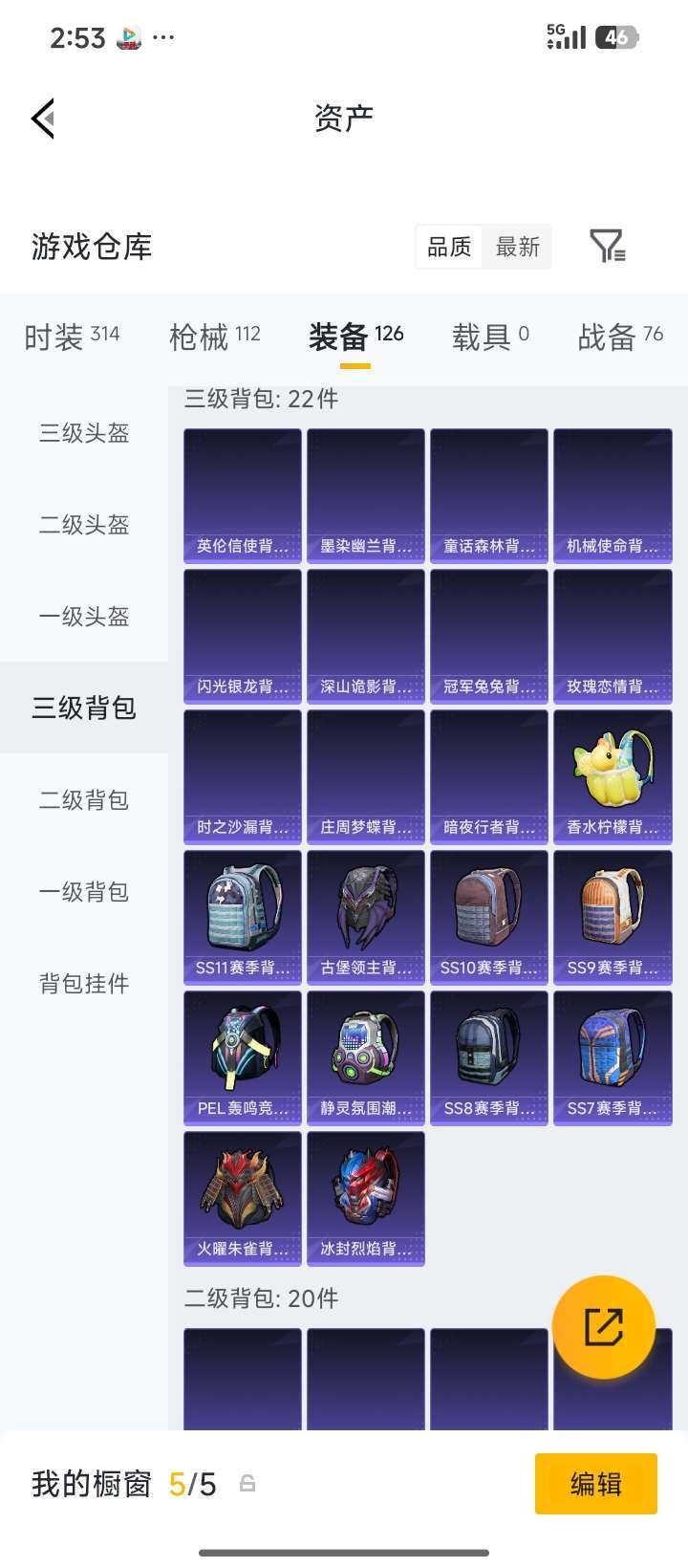
Task: Open the 古堡领主 backpack item
Action: [366, 918]
